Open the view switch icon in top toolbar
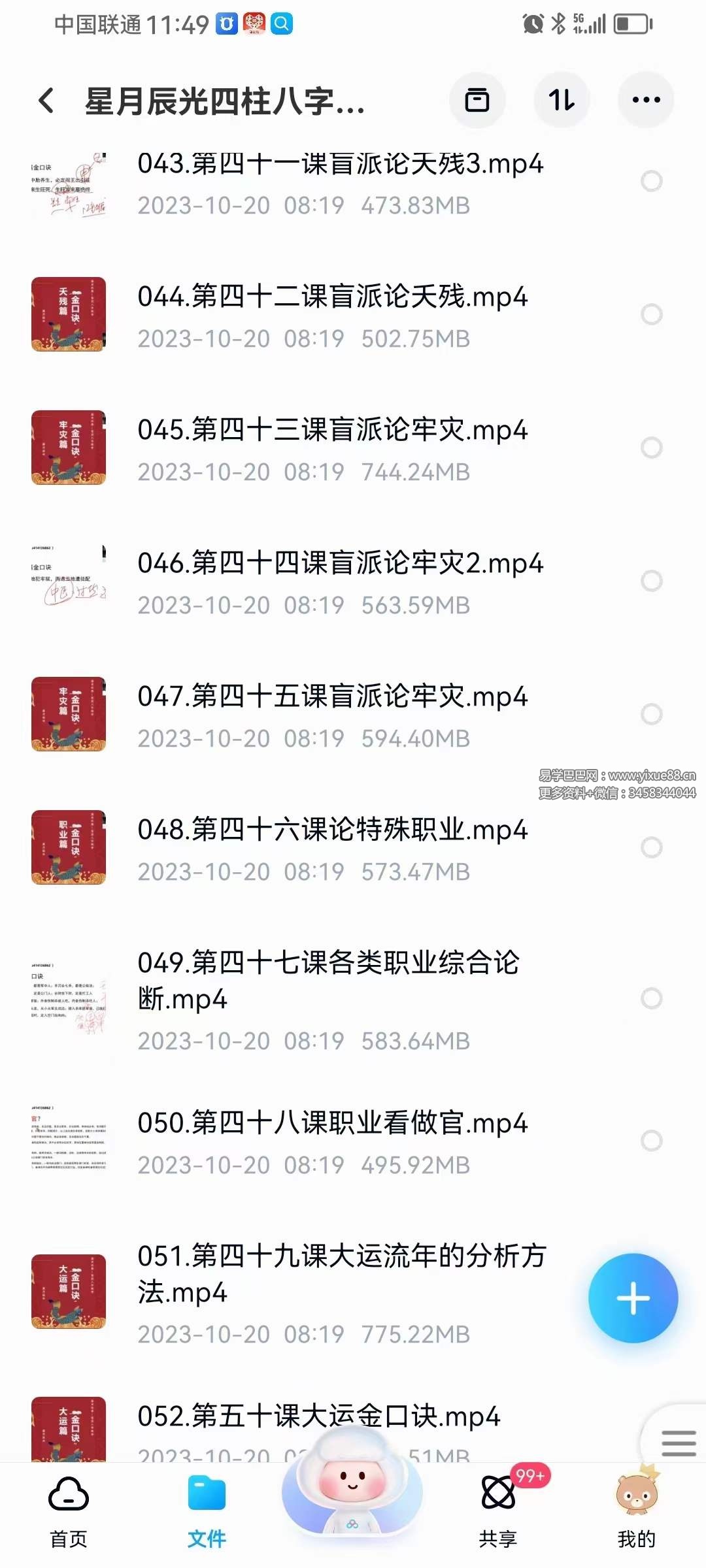 (x=477, y=99)
